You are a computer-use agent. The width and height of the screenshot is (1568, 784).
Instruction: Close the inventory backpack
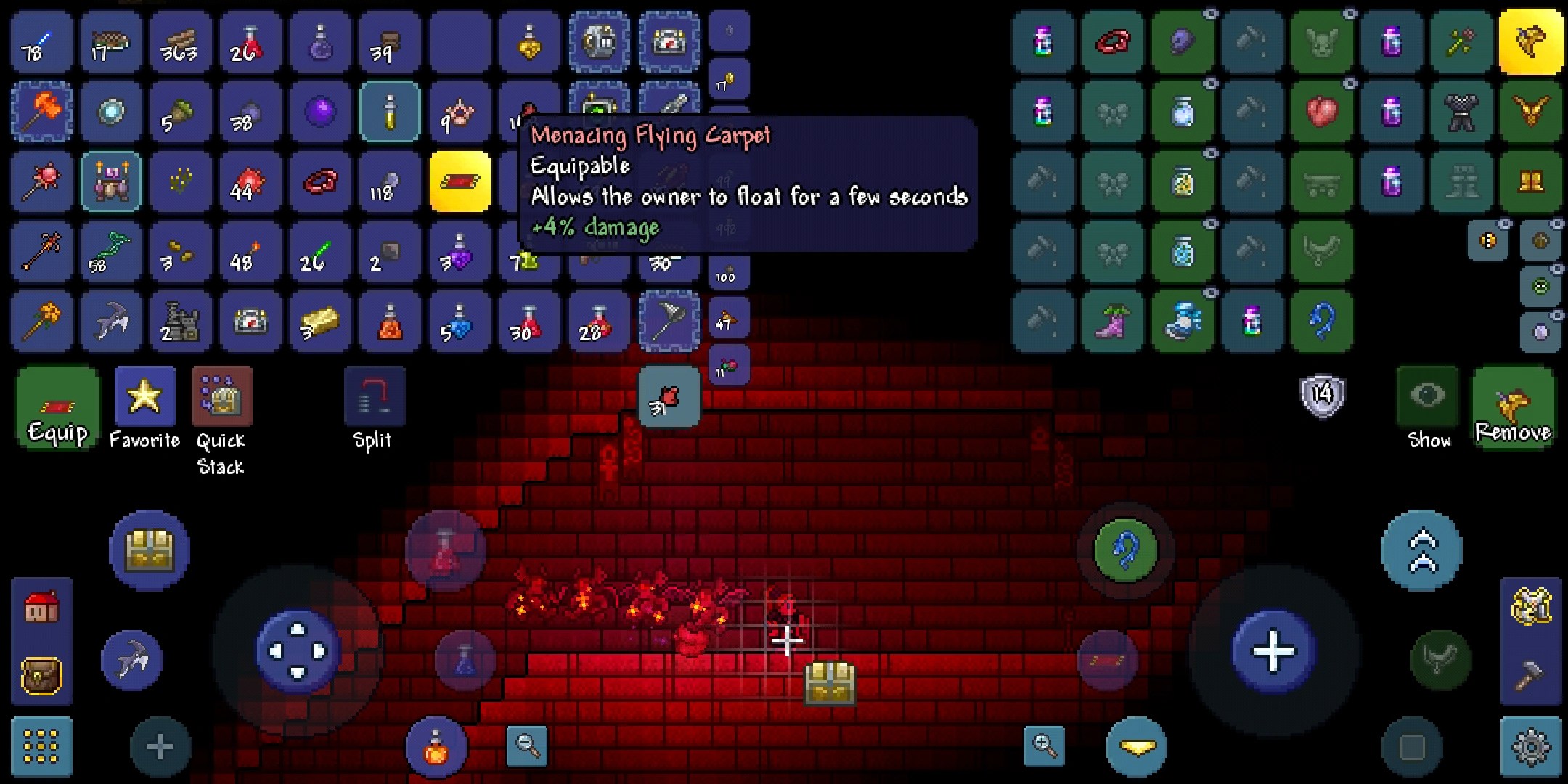41,677
